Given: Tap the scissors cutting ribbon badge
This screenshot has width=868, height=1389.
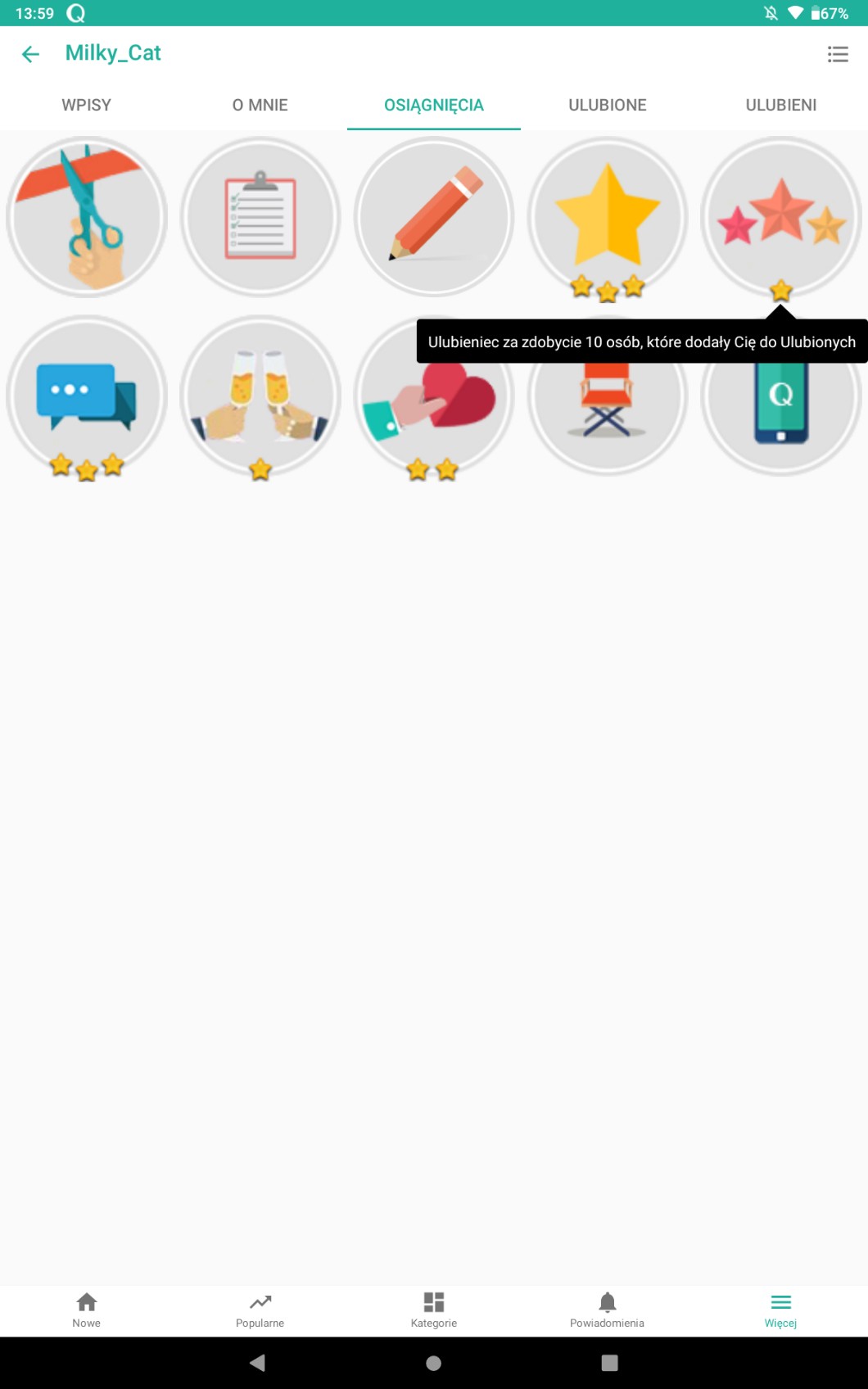Looking at the screenshot, I should (87, 217).
